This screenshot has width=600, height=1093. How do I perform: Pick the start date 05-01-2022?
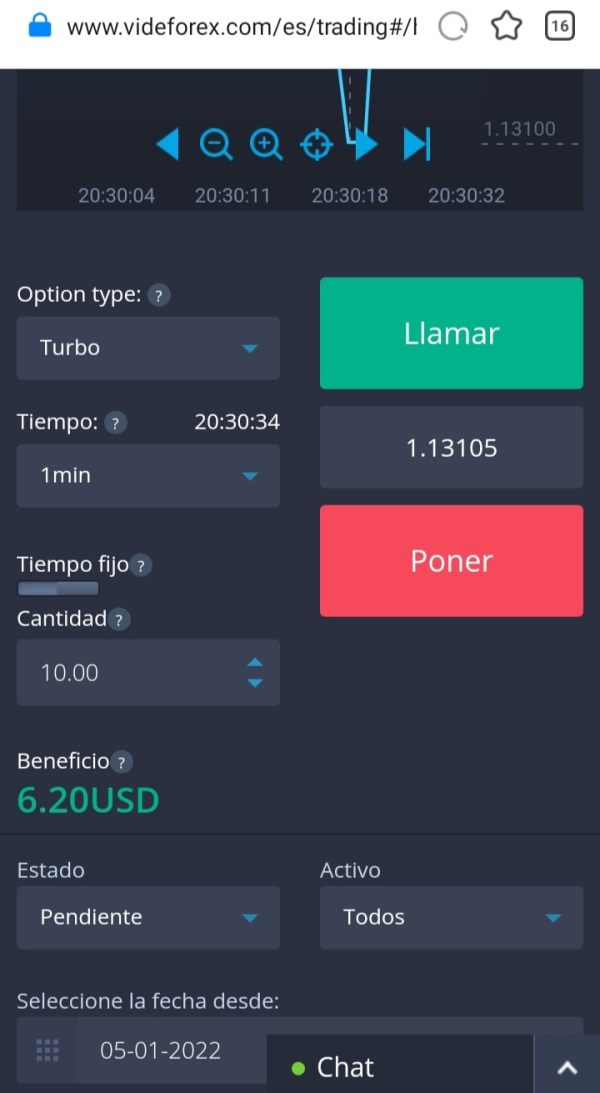[160, 1050]
